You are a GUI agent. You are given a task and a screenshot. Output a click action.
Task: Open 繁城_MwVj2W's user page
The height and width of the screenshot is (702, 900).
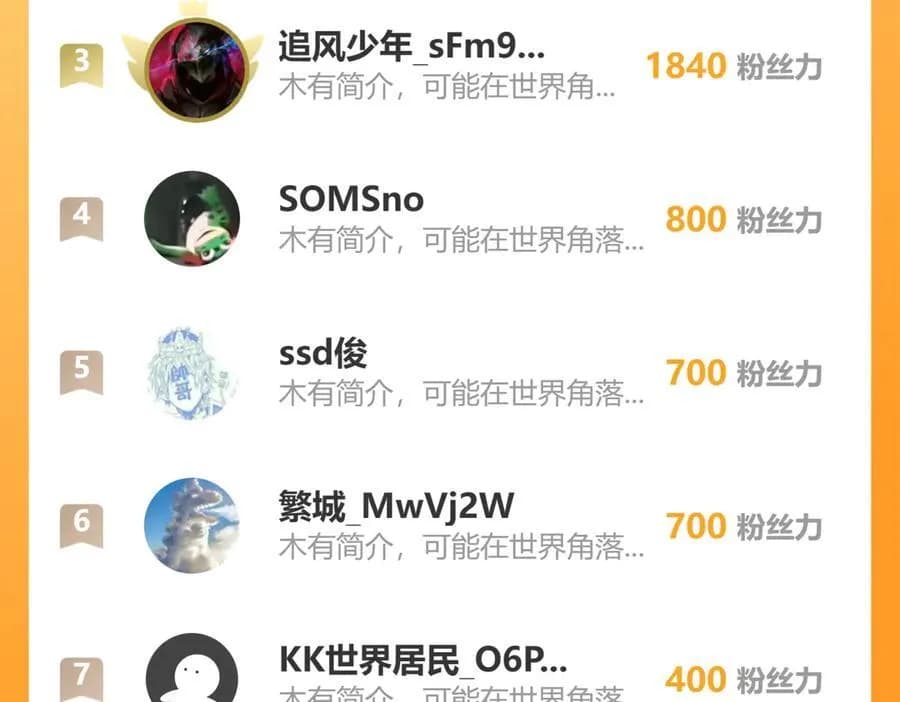pos(396,506)
